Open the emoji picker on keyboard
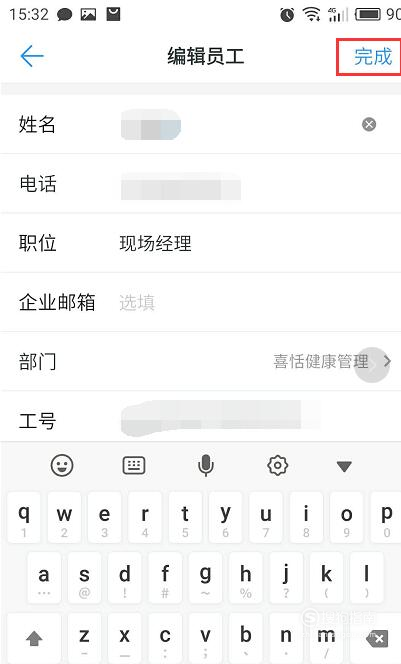Screen dimensions: 401x664 62,465
